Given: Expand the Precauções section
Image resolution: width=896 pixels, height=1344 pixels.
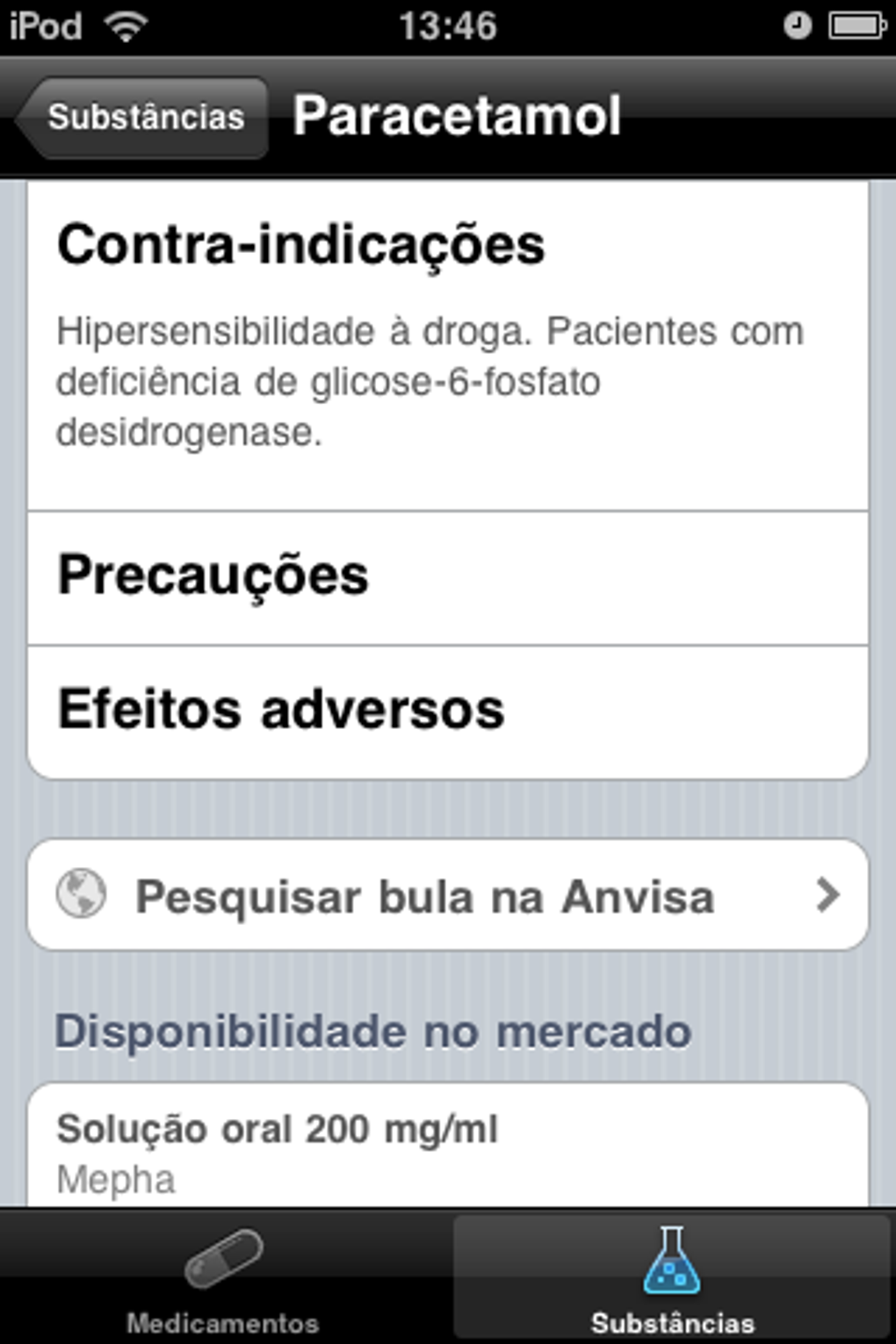Looking at the screenshot, I should point(447,577).
